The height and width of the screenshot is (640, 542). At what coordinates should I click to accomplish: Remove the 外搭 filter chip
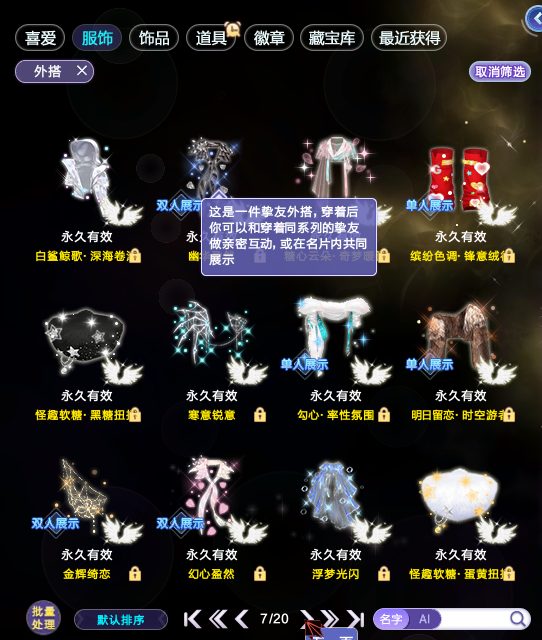click(x=82, y=71)
